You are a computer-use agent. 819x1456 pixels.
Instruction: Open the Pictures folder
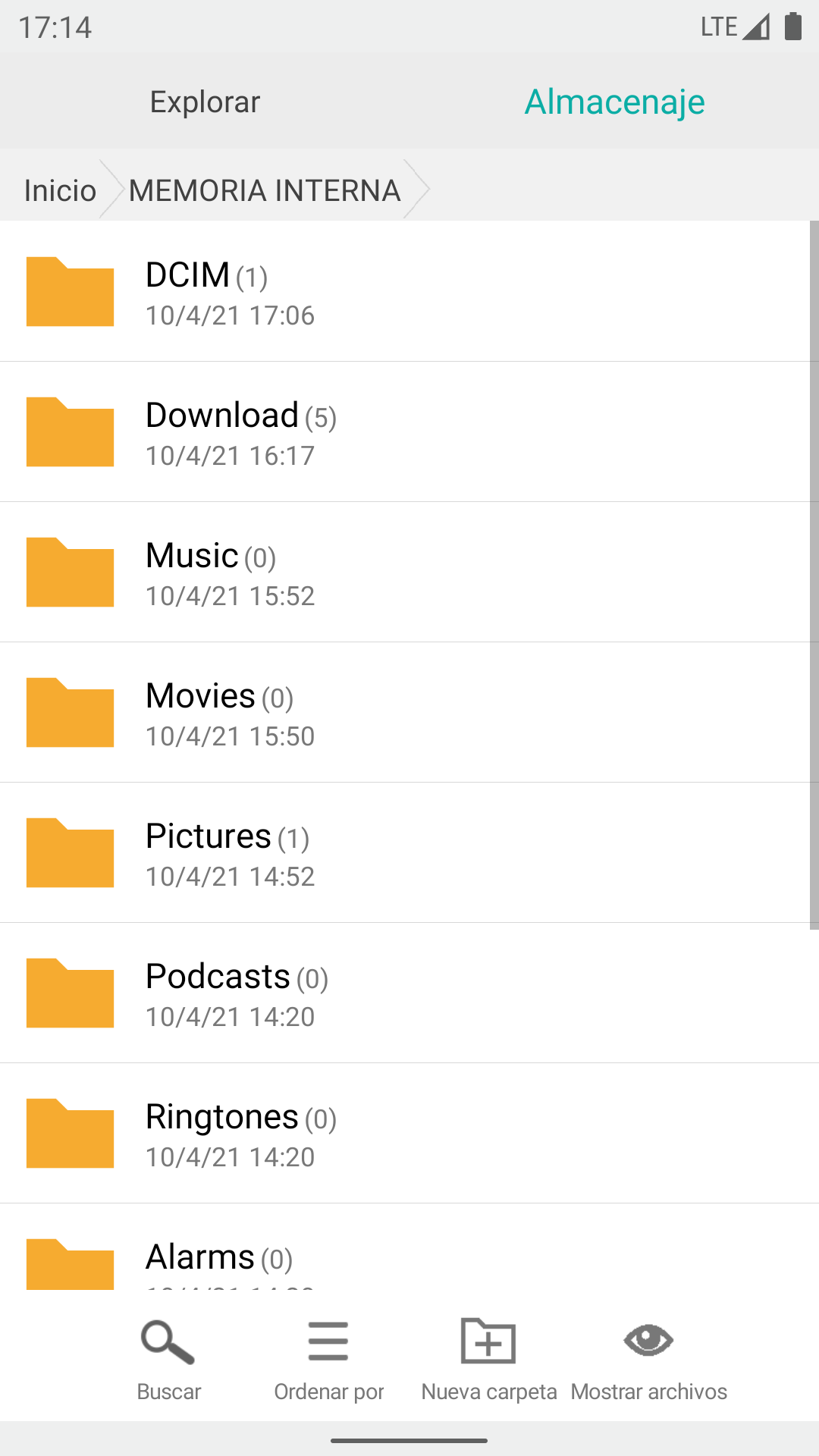tap(405, 852)
